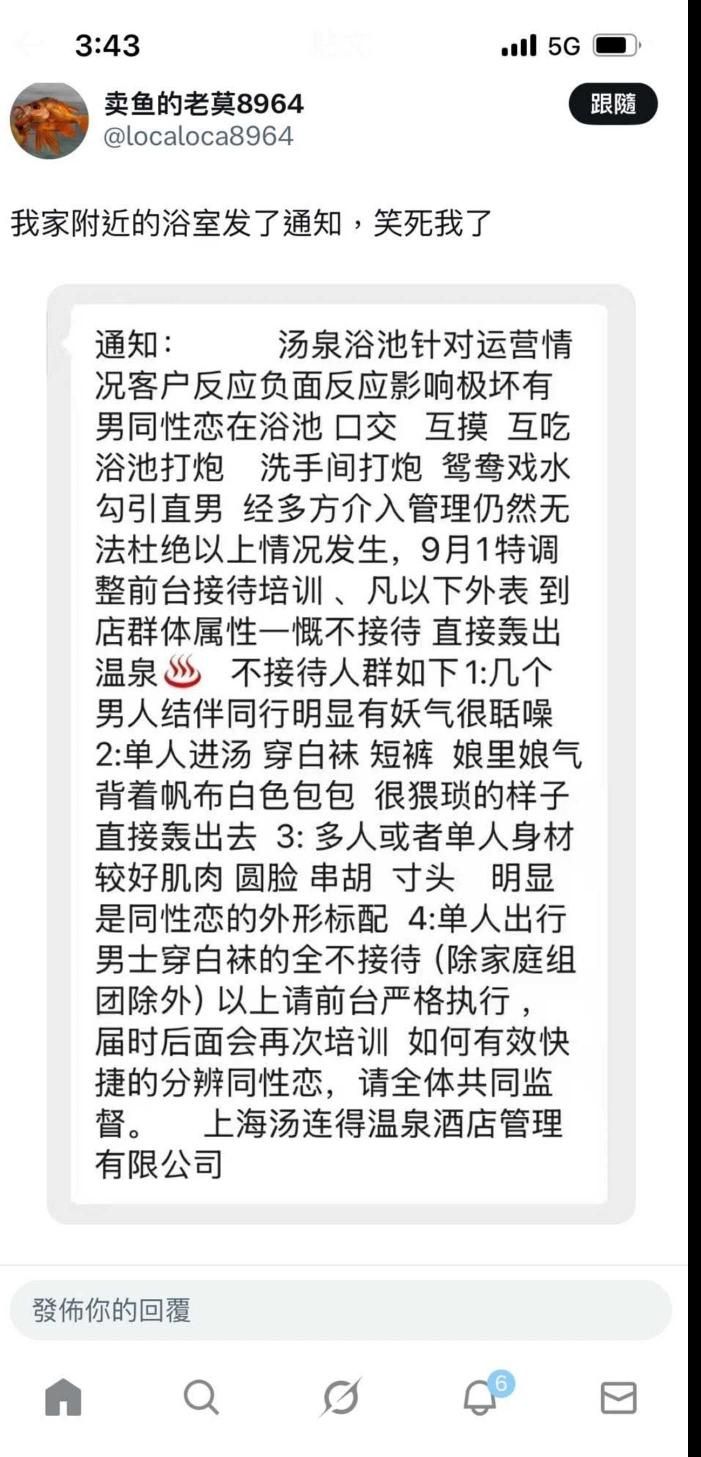Open the notifications bell
Viewport: 701px width, 1457px height.
click(481, 1397)
